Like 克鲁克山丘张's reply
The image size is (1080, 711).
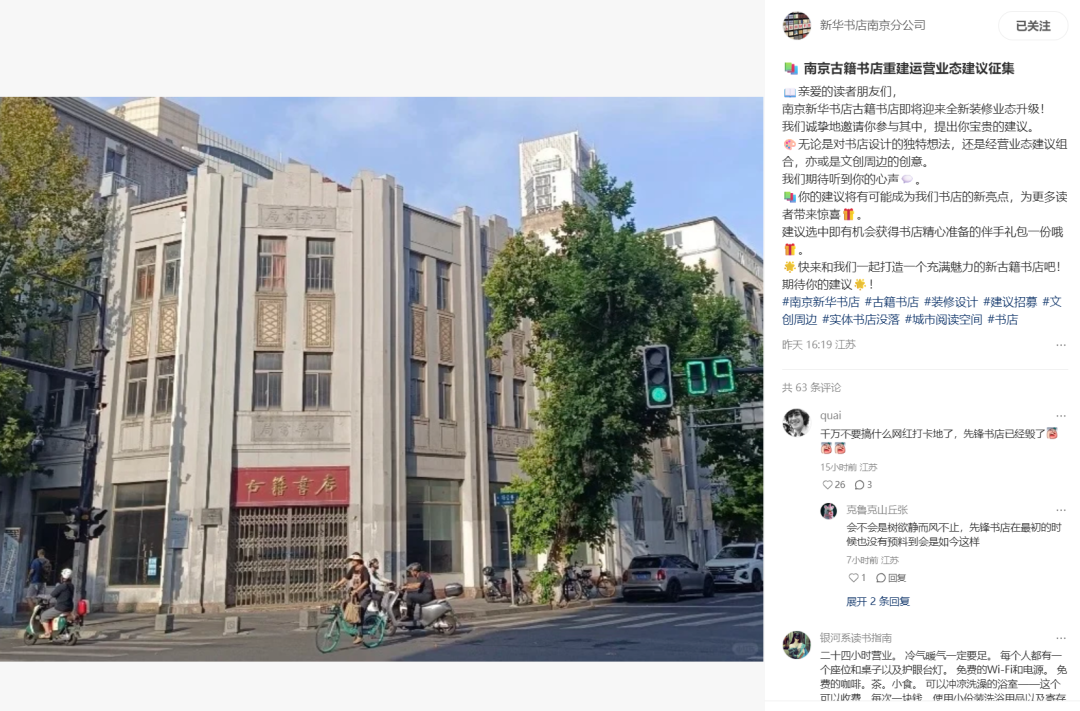[x=854, y=578]
